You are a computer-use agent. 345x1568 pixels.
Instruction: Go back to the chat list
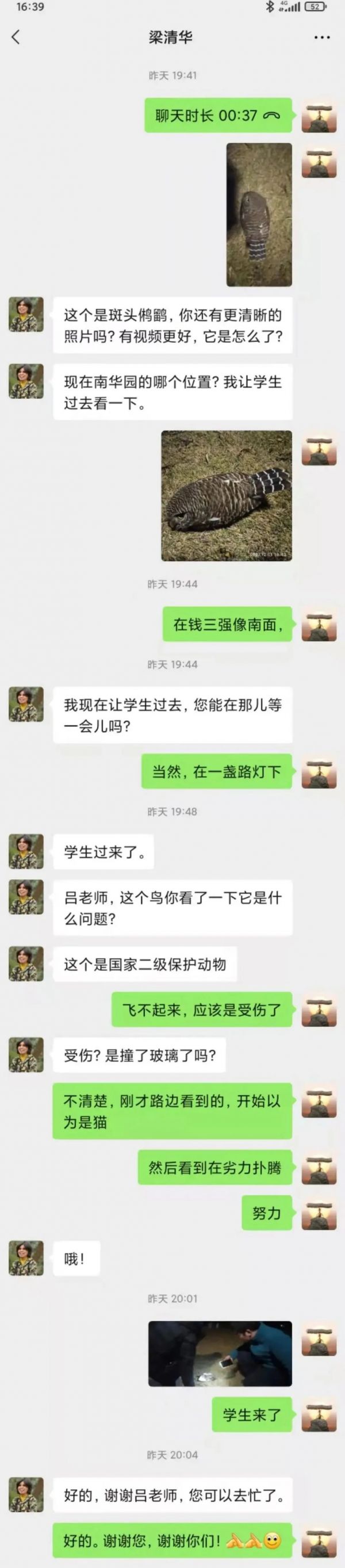pos(17,37)
